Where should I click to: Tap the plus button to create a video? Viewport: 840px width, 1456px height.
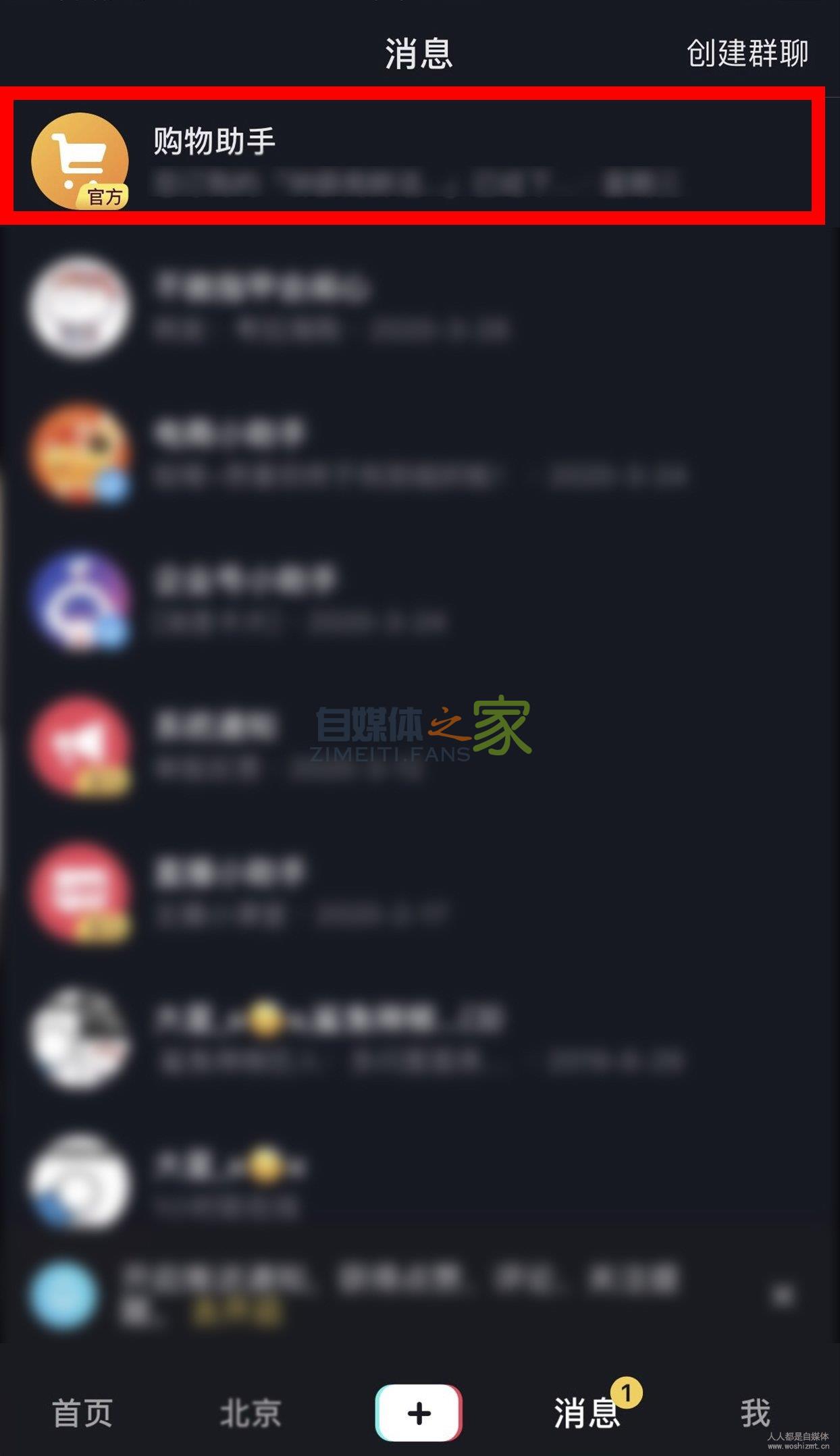coord(419,1413)
